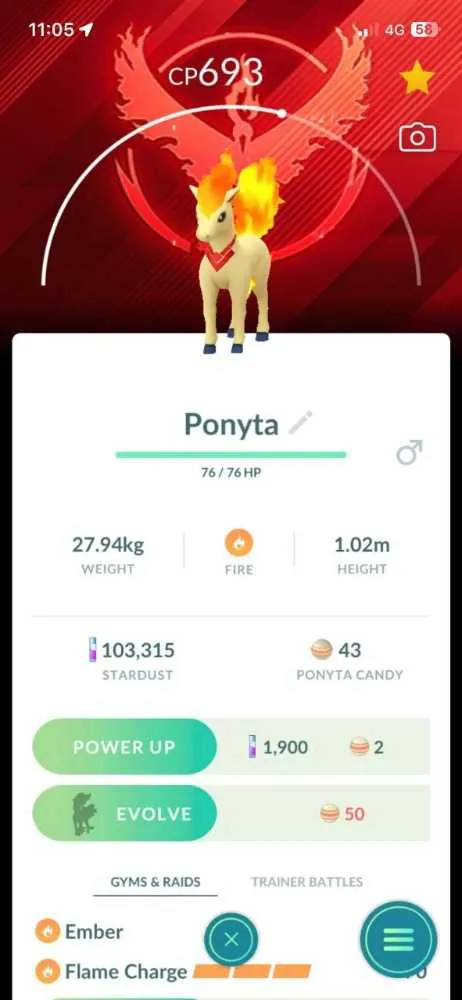Toggle the favorite star for Ponyta
Screen dimensions: 462x1000
417,79
